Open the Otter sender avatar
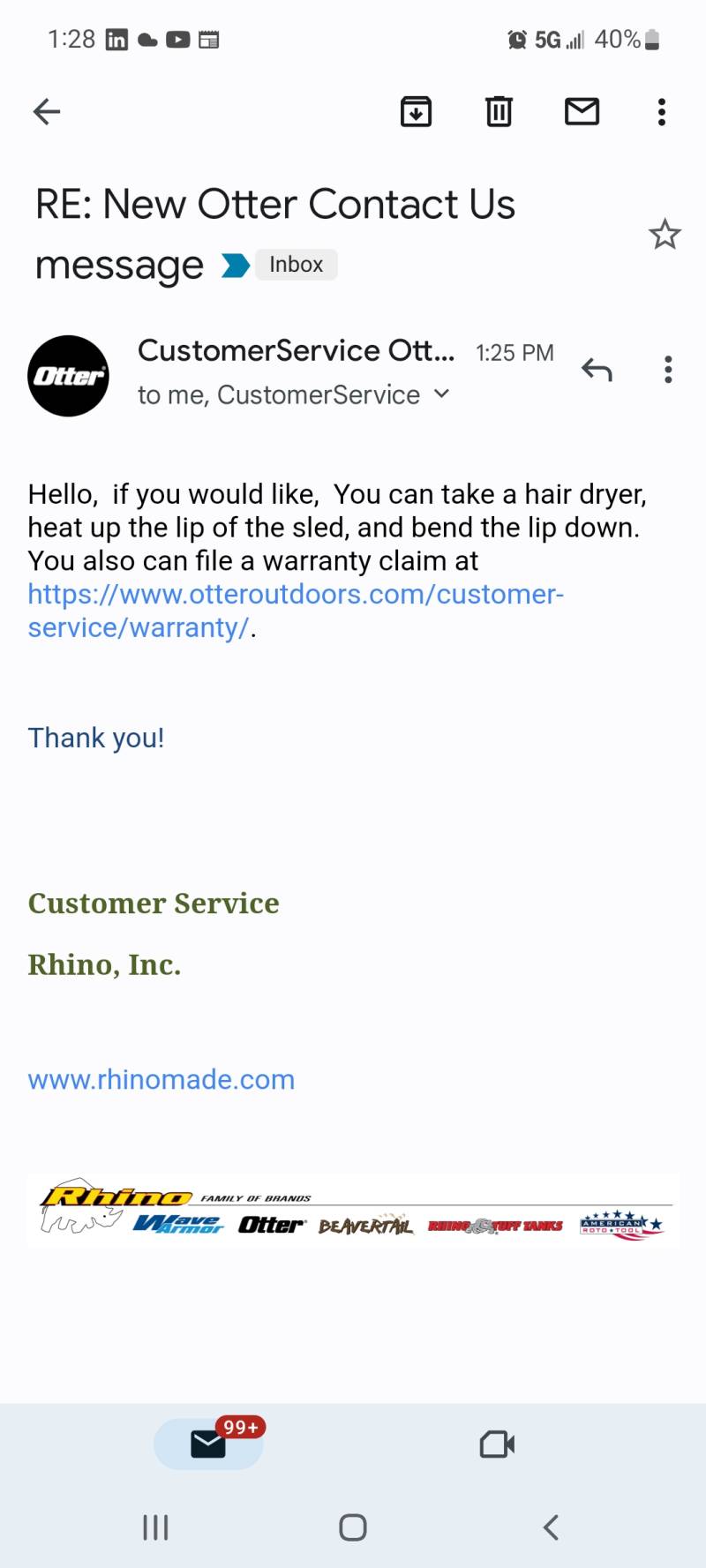Image resolution: width=706 pixels, height=1568 pixels. click(x=69, y=376)
